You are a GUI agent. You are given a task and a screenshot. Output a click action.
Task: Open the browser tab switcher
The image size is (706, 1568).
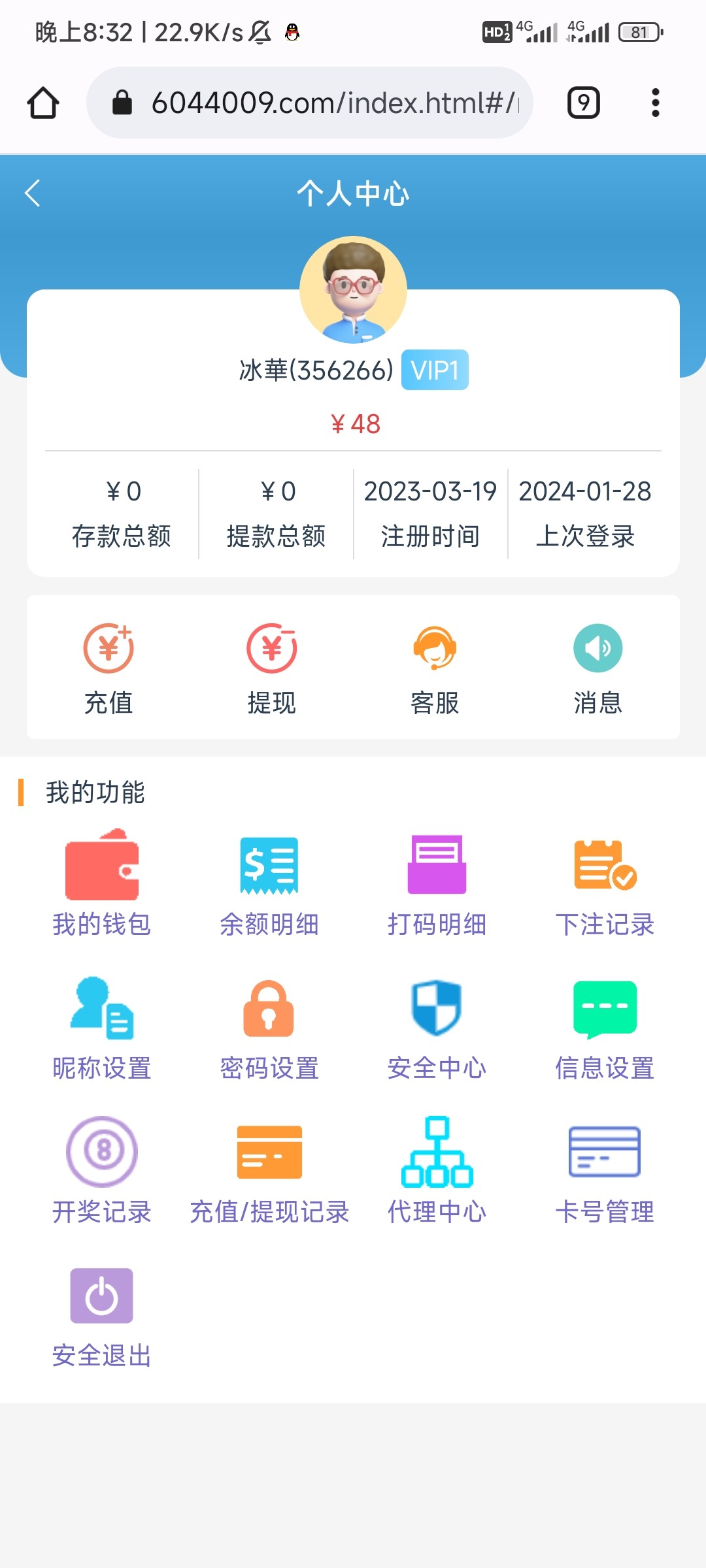pyautogui.click(x=583, y=103)
